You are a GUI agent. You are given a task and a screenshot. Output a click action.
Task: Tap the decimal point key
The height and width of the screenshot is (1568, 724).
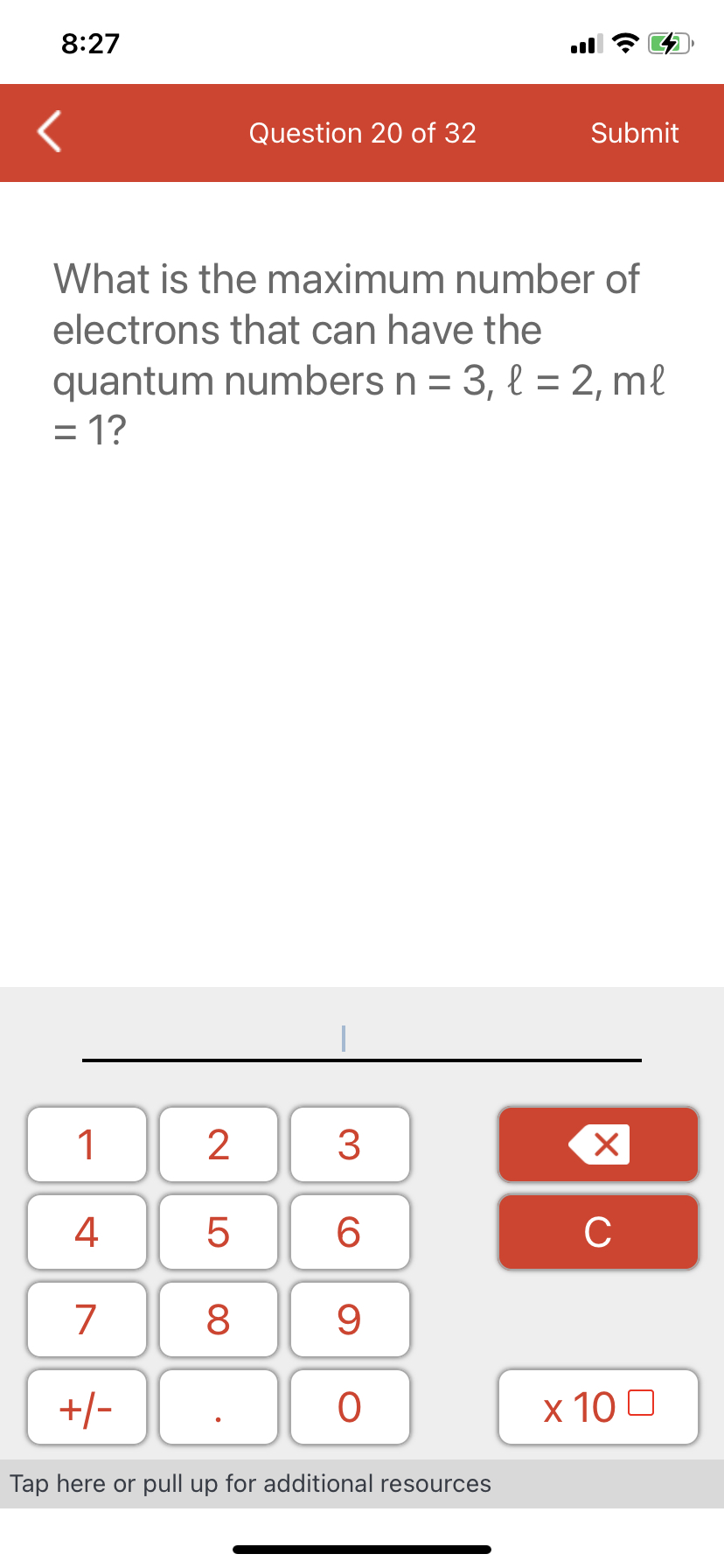218,1407
